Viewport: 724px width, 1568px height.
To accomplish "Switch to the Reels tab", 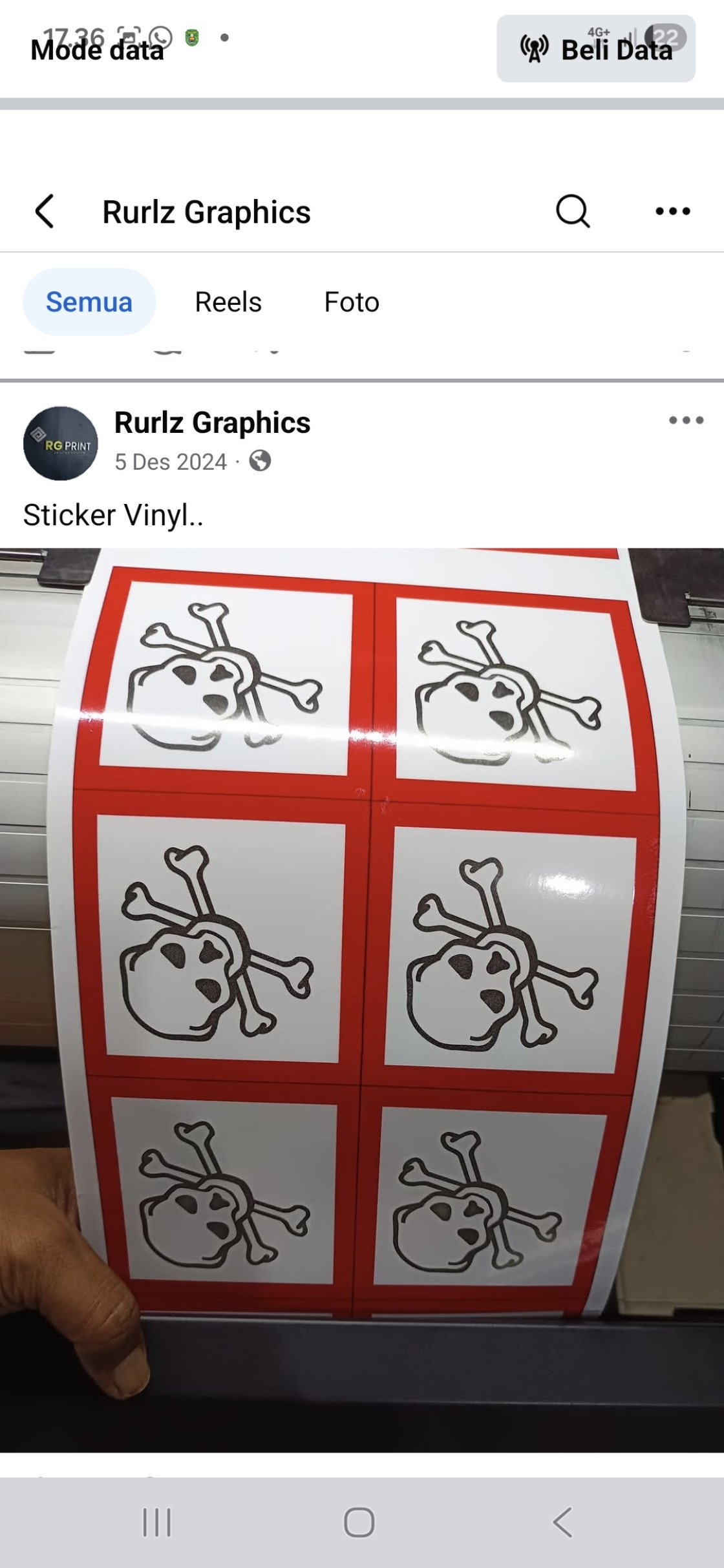I will (228, 302).
